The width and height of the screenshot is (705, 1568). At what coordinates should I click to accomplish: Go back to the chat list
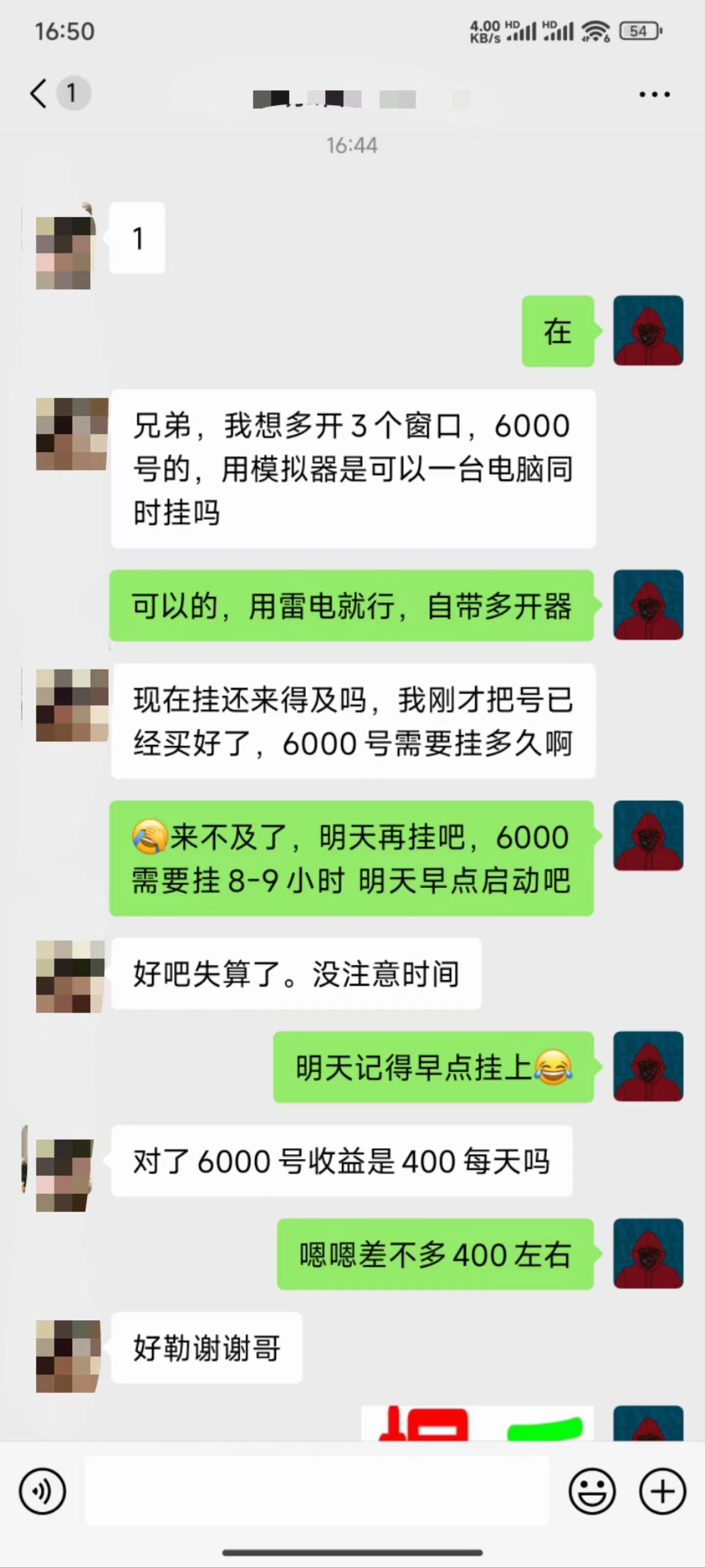point(39,94)
